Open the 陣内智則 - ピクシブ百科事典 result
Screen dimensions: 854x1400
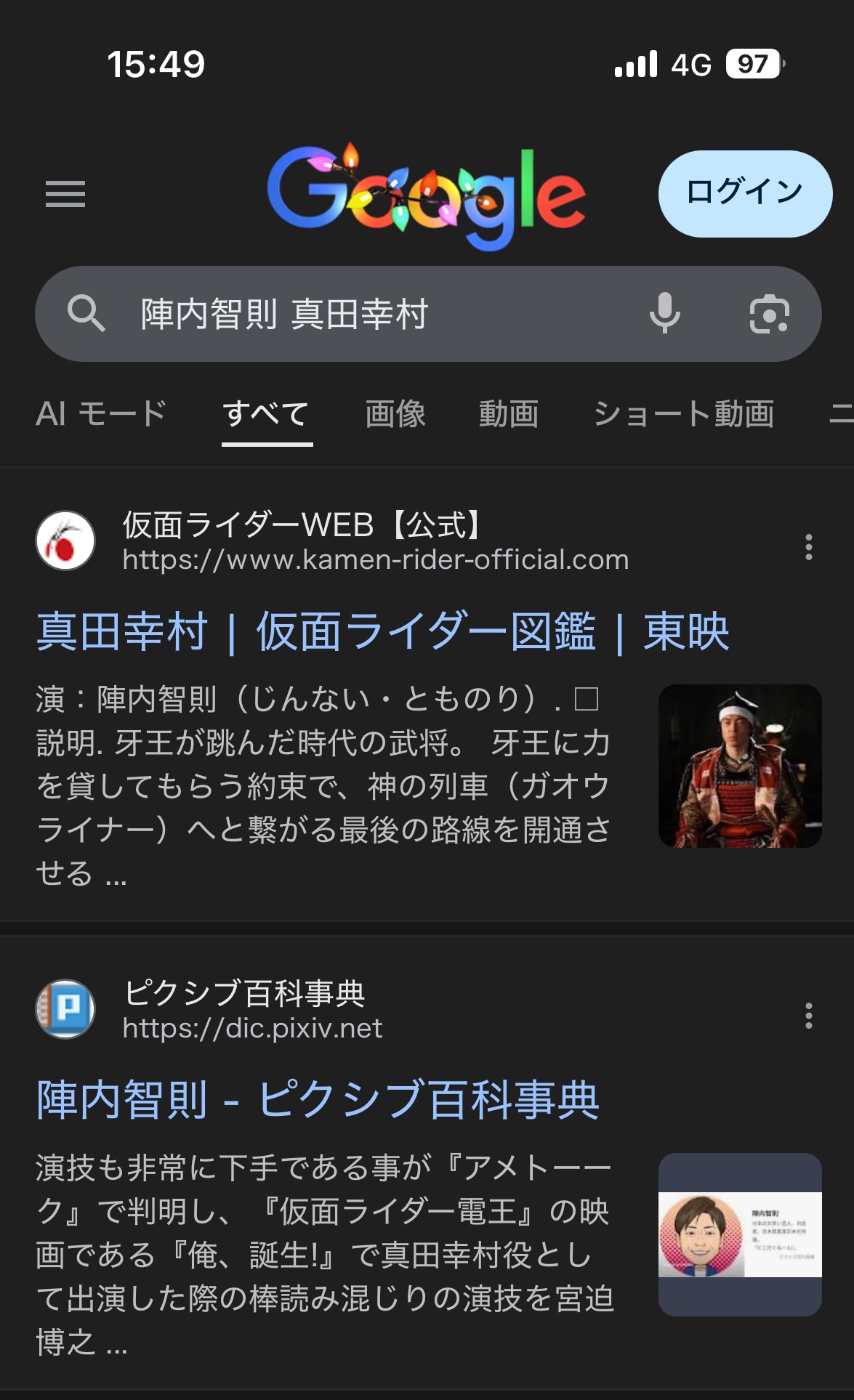tap(318, 1099)
